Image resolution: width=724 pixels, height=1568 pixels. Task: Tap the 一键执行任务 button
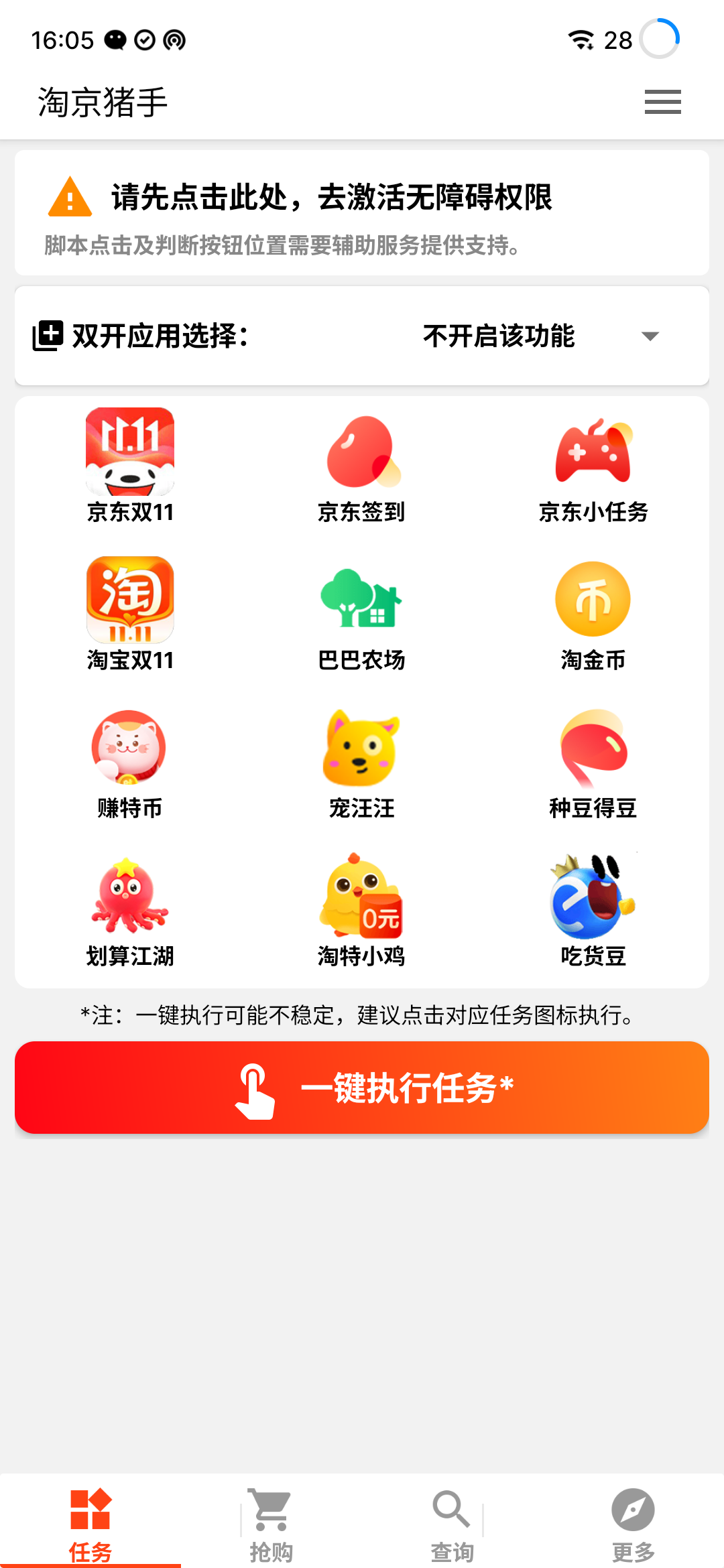[362, 1087]
